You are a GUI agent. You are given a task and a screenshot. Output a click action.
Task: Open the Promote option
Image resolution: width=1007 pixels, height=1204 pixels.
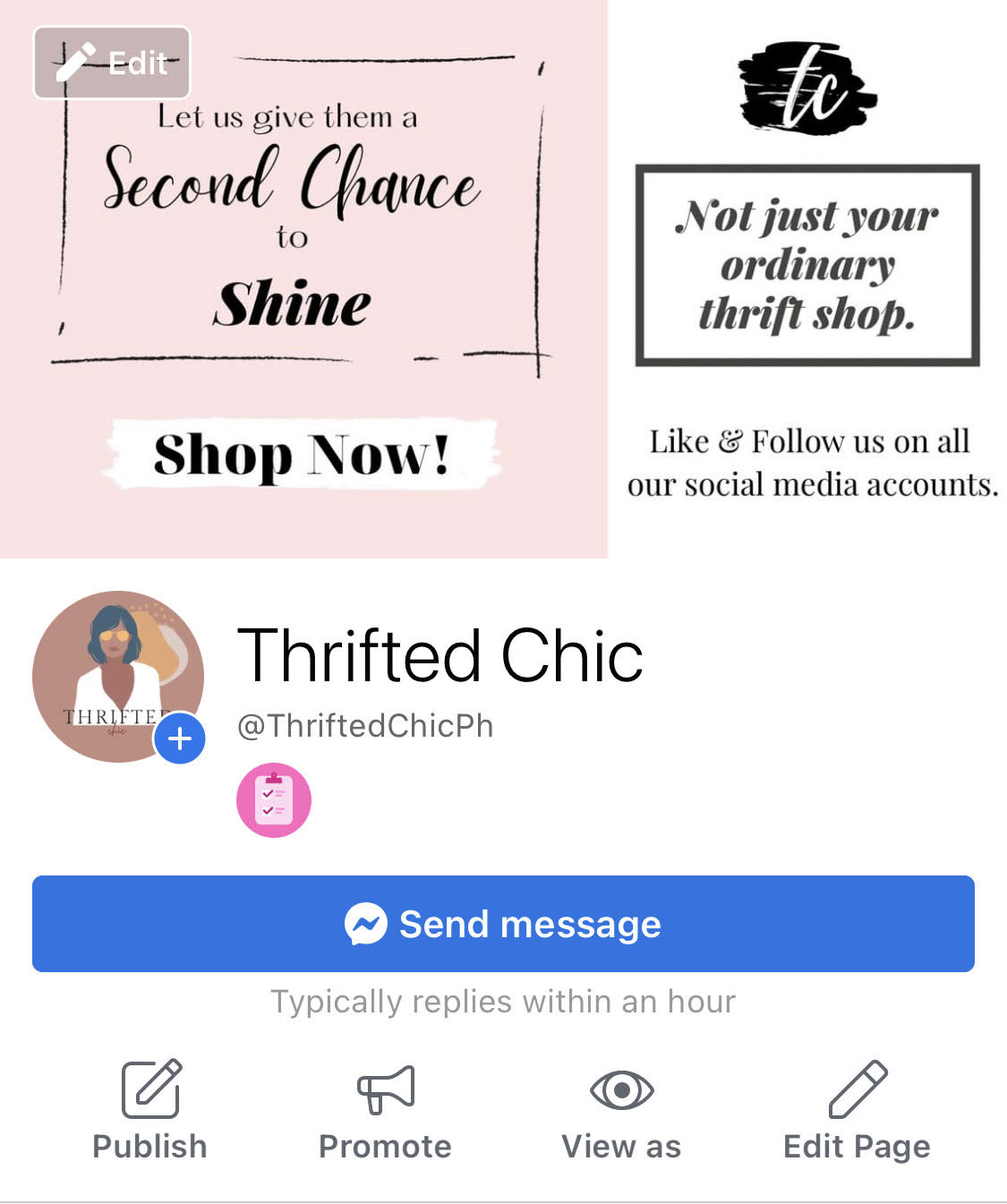tap(385, 1110)
